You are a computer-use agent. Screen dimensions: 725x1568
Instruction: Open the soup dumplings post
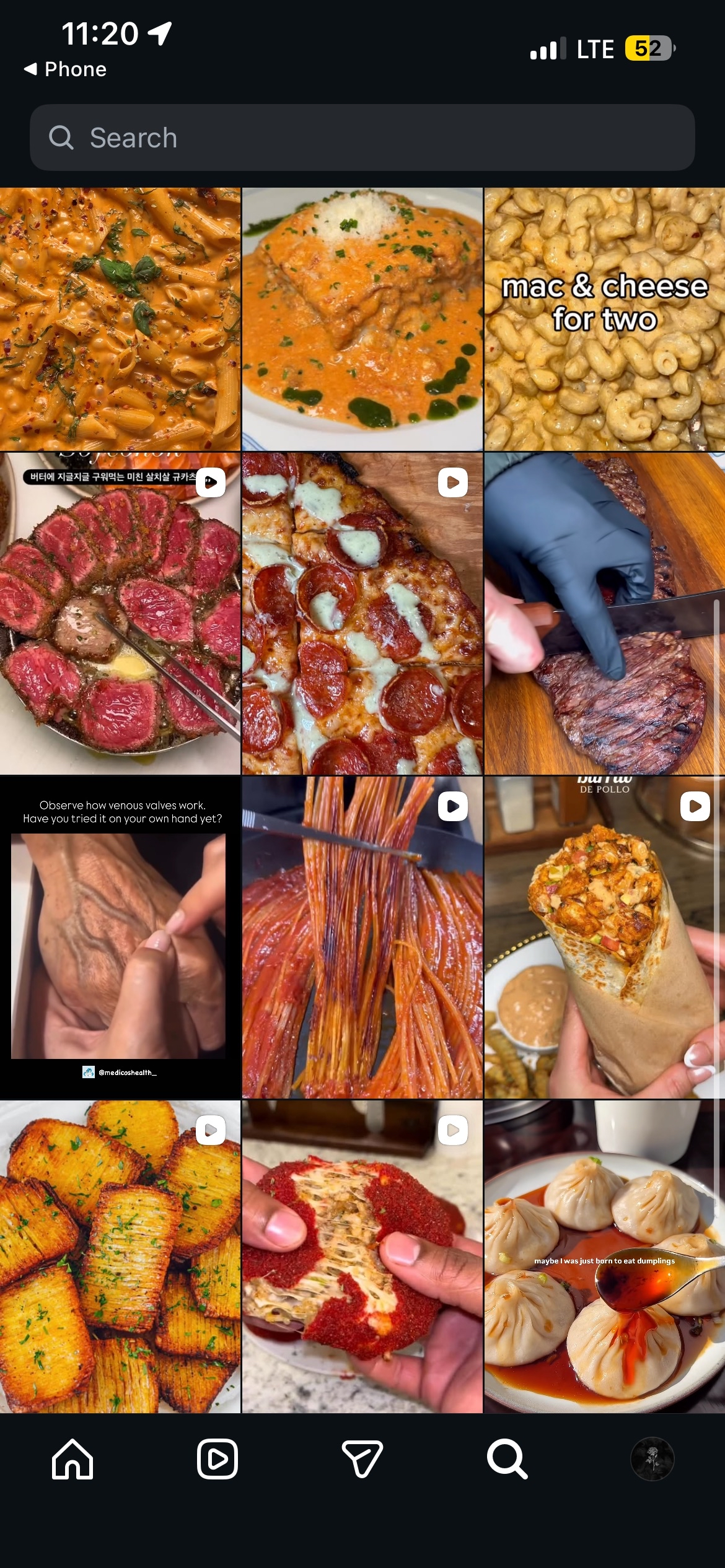(604, 1257)
